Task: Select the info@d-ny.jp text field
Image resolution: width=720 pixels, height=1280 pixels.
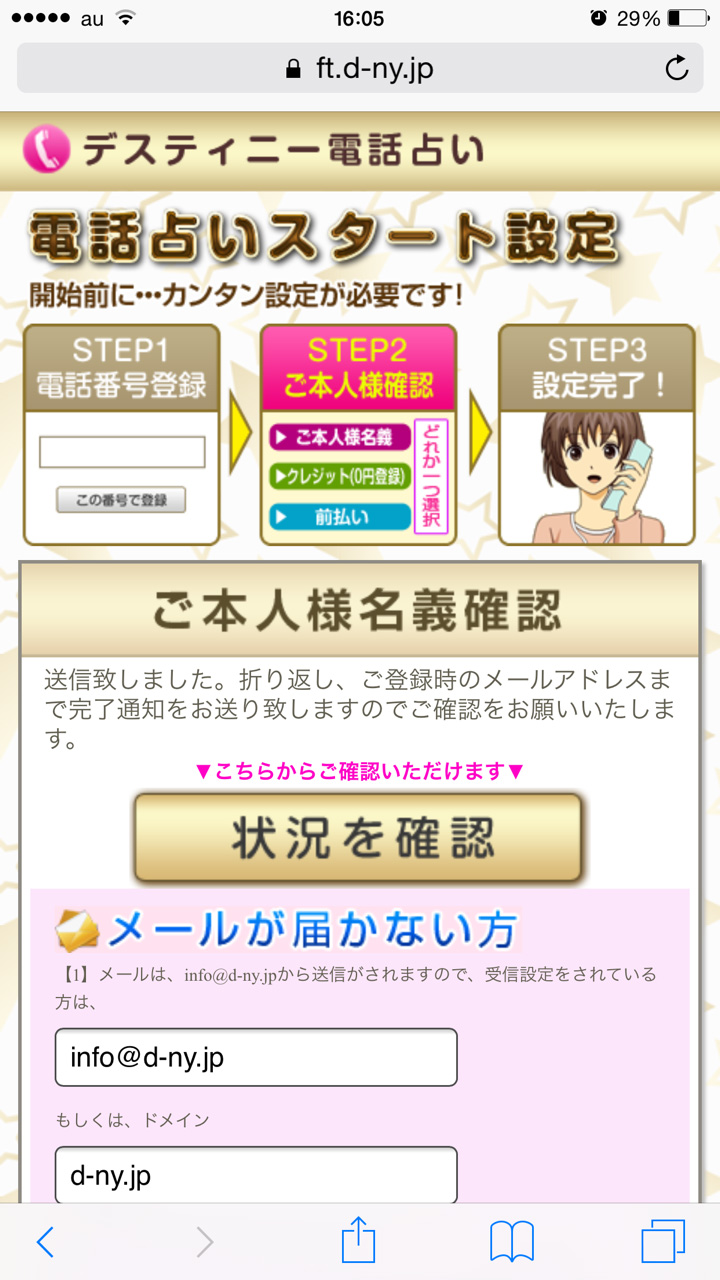Action: tap(256, 1057)
